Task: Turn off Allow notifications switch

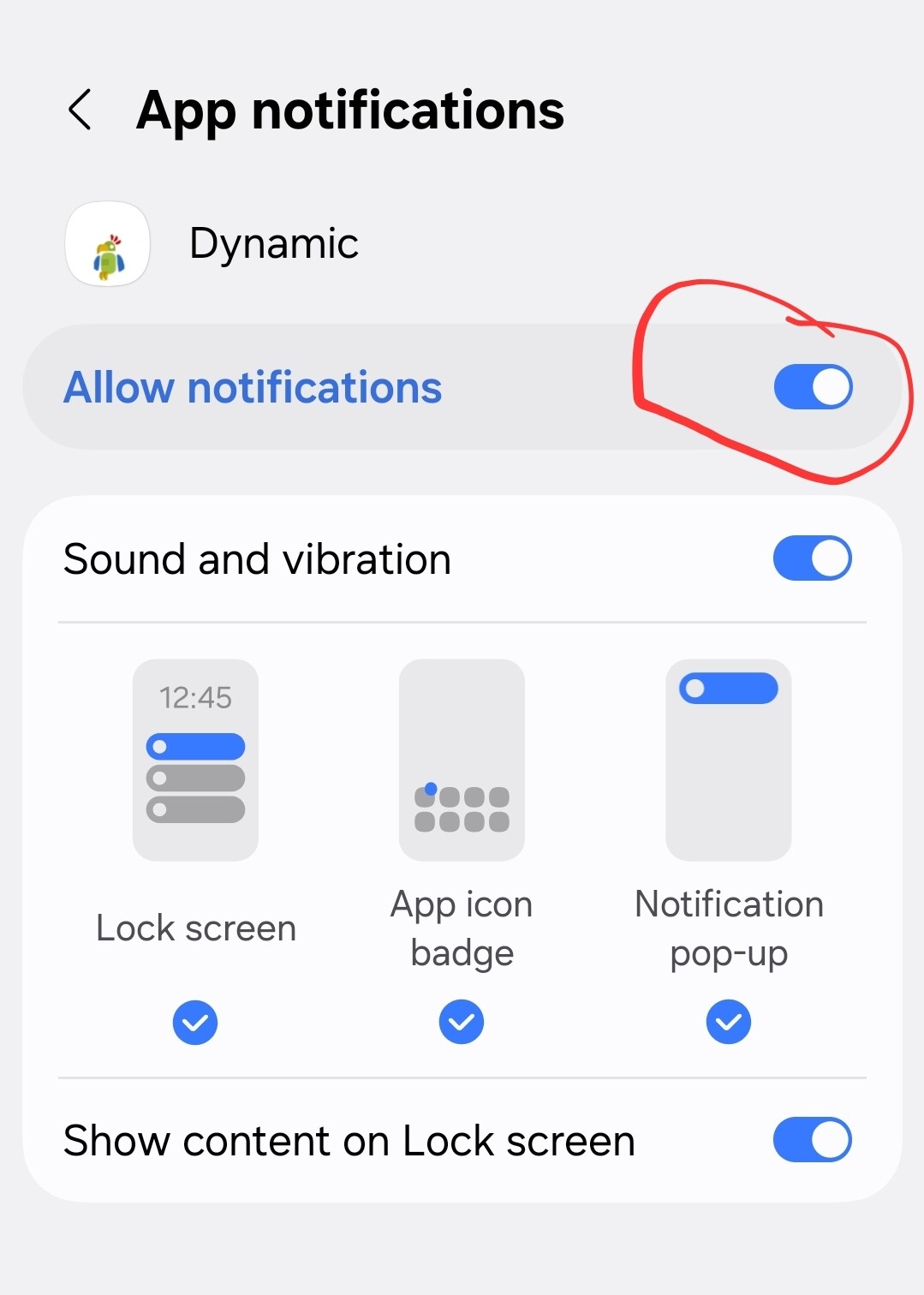Action: [x=813, y=387]
